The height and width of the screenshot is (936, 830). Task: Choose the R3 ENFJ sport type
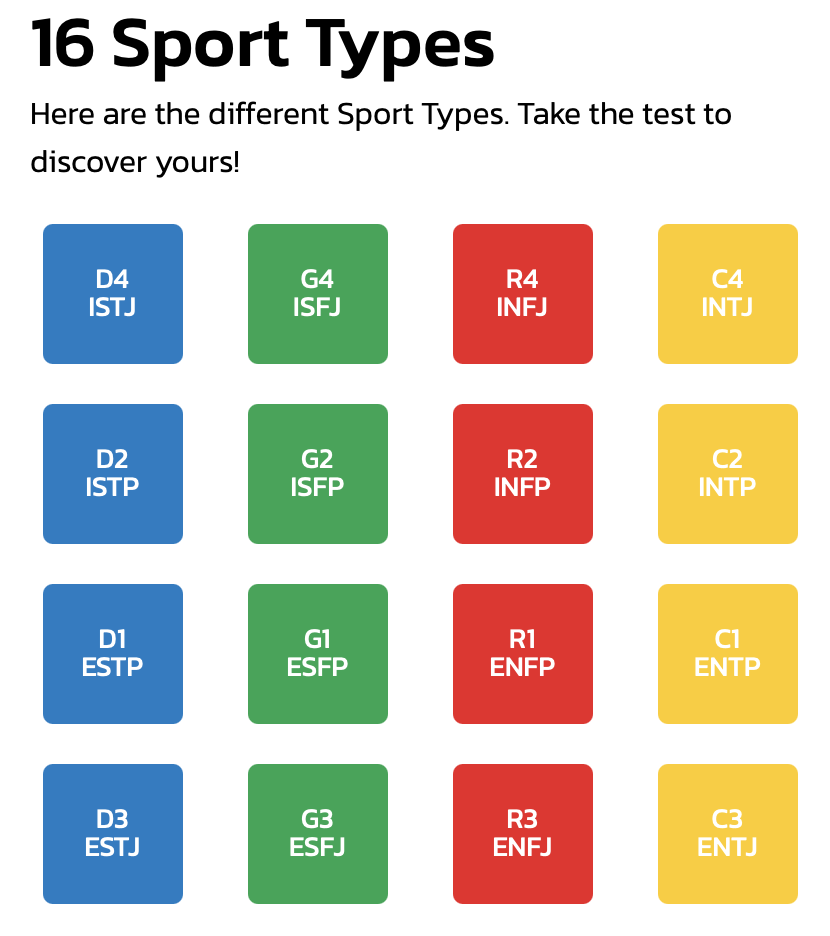523,833
